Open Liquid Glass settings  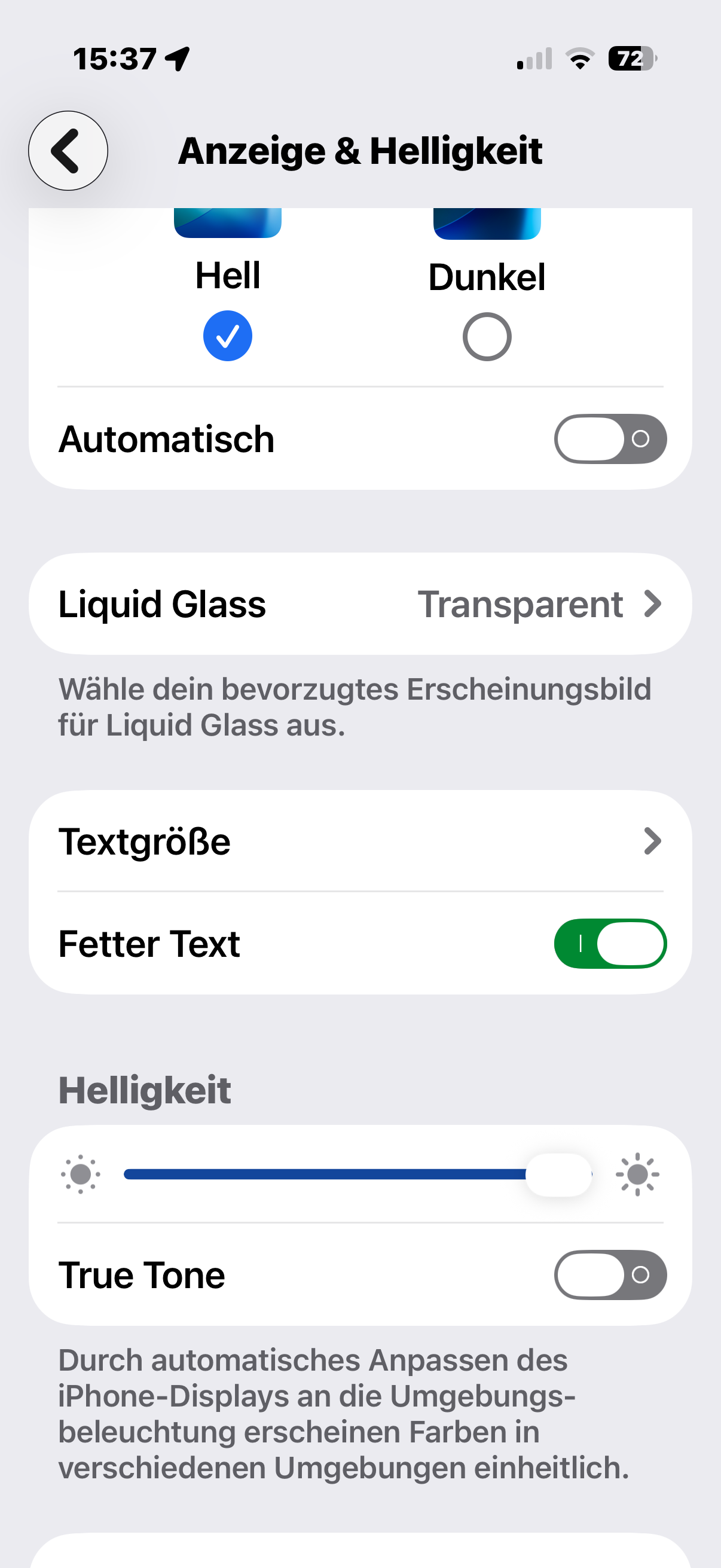pyautogui.click(x=360, y=604)
